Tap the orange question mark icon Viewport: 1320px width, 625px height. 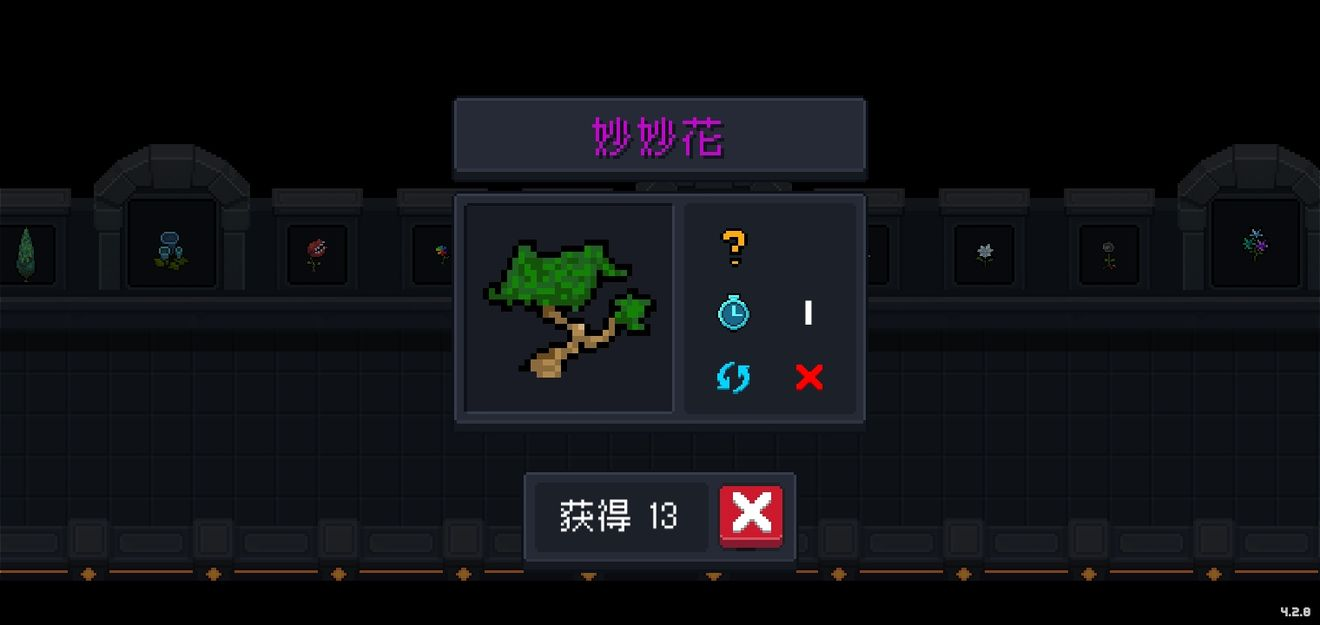tap(734, 247)
